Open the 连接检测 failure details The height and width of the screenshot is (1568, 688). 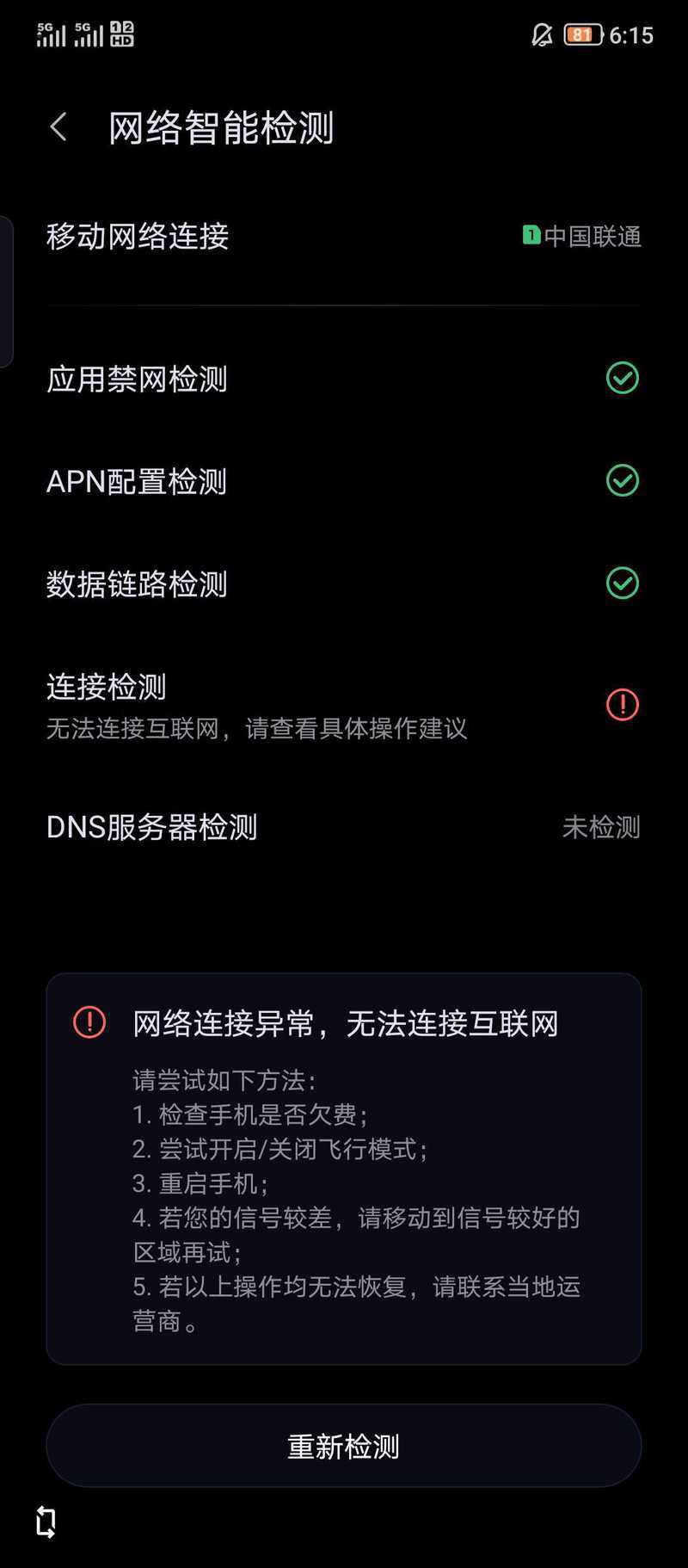coord(344,706)
